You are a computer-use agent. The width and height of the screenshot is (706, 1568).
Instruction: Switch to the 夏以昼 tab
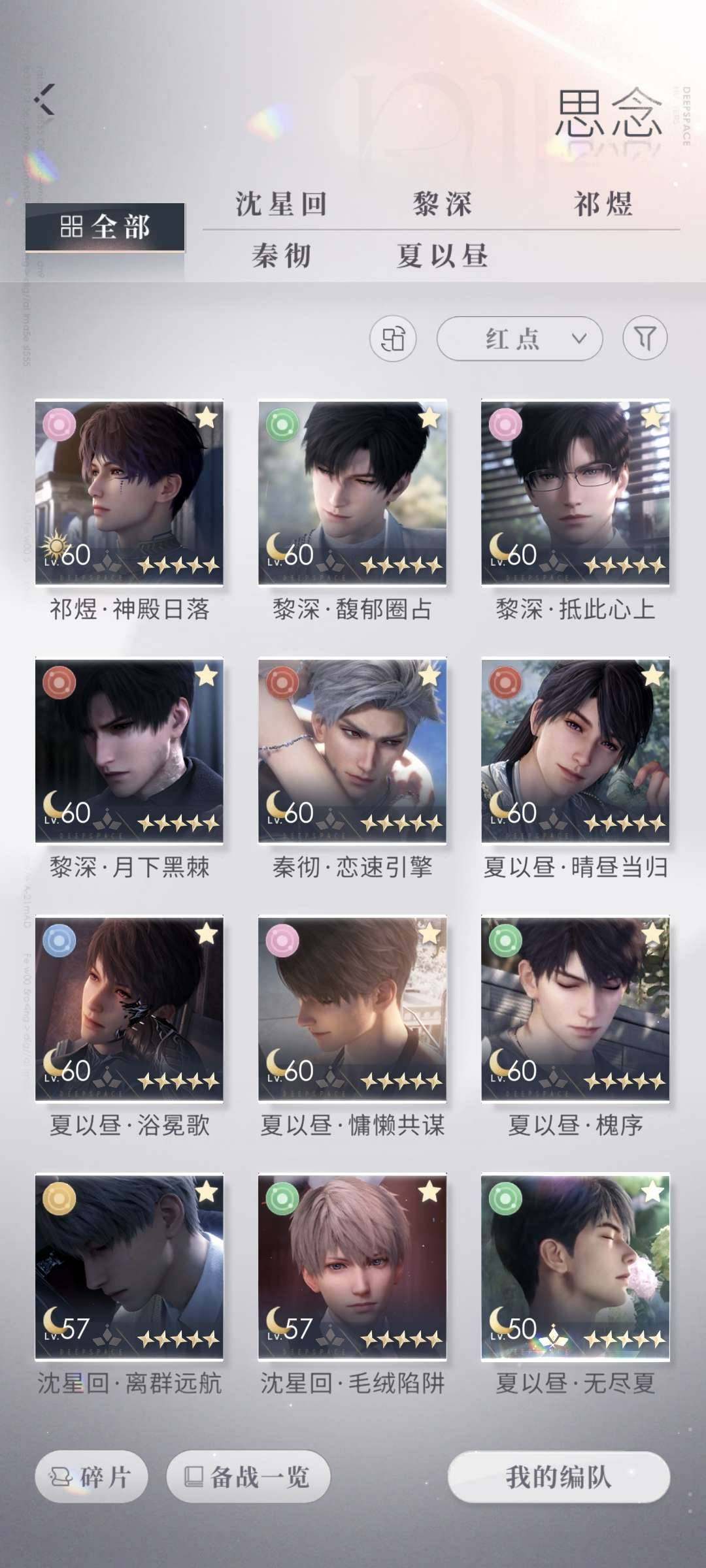(x=442, y=255)
